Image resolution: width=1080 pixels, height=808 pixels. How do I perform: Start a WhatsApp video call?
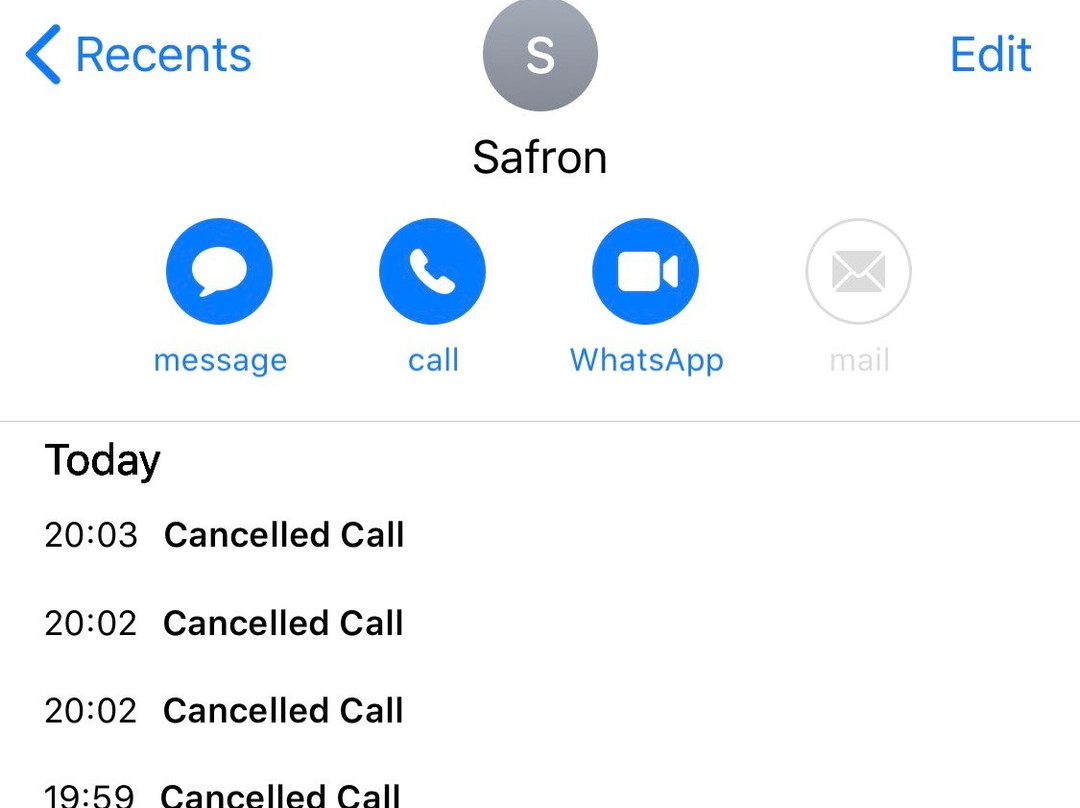pyautogui.click(x=645, y=271)
